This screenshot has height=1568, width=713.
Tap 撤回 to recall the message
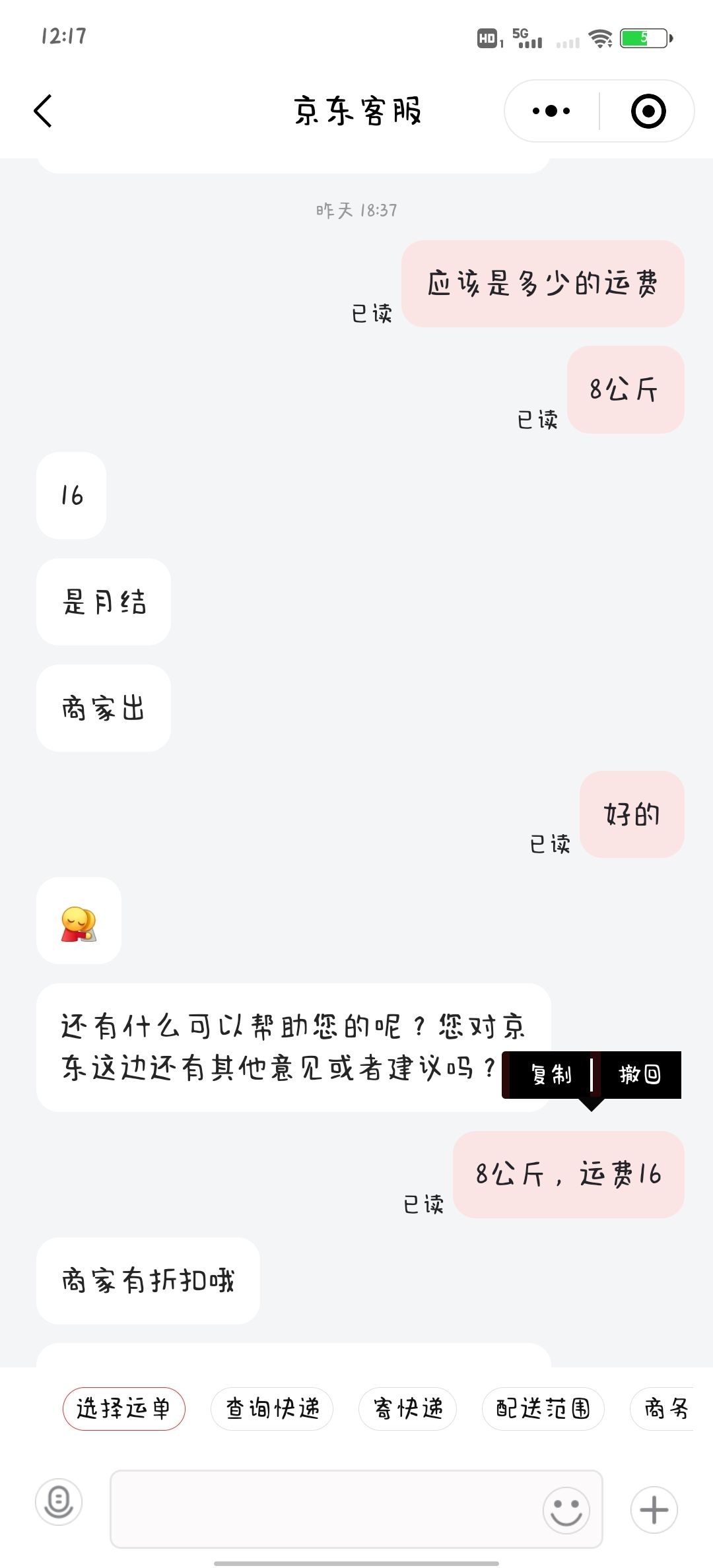(x=639, y=1074)
